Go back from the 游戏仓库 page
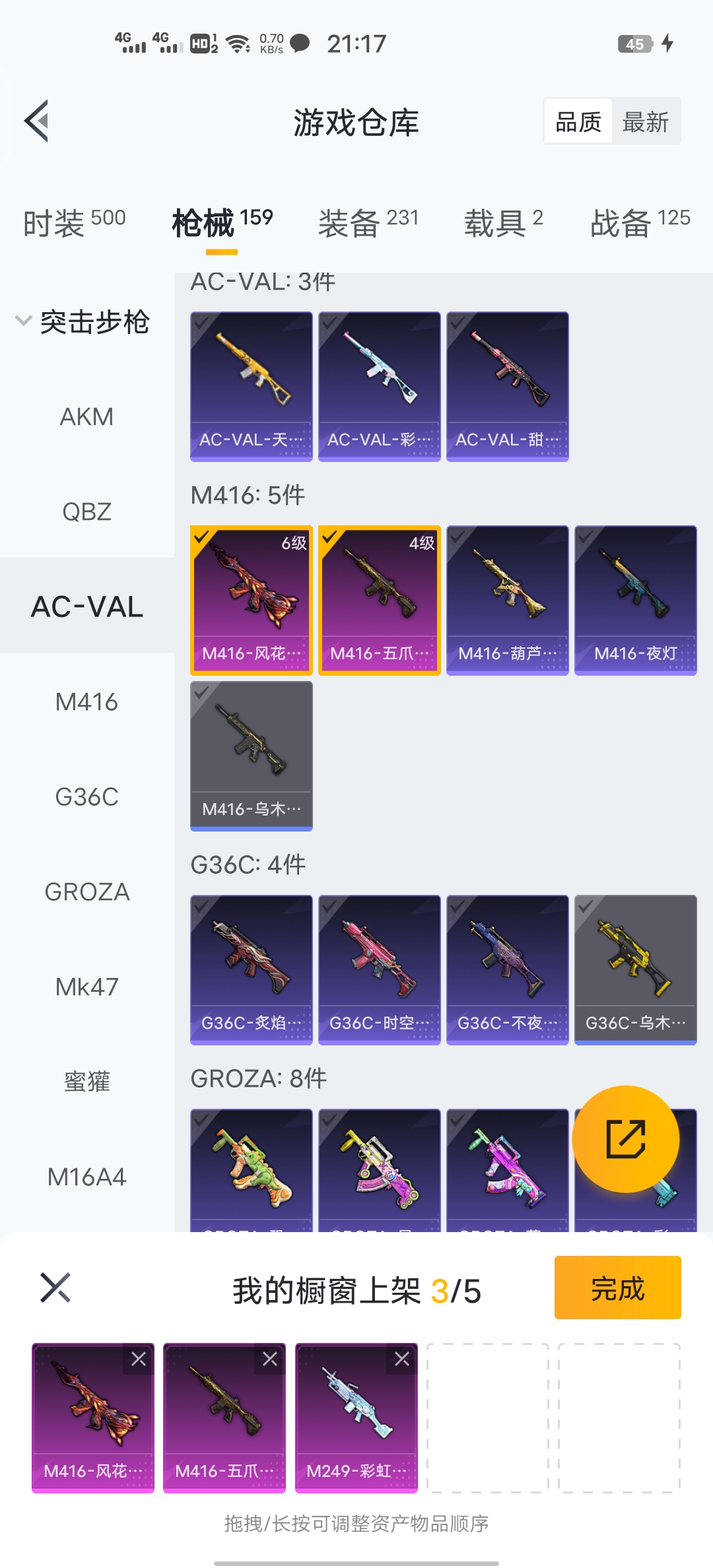This screenshot has width=713, height=1568. 37,121
